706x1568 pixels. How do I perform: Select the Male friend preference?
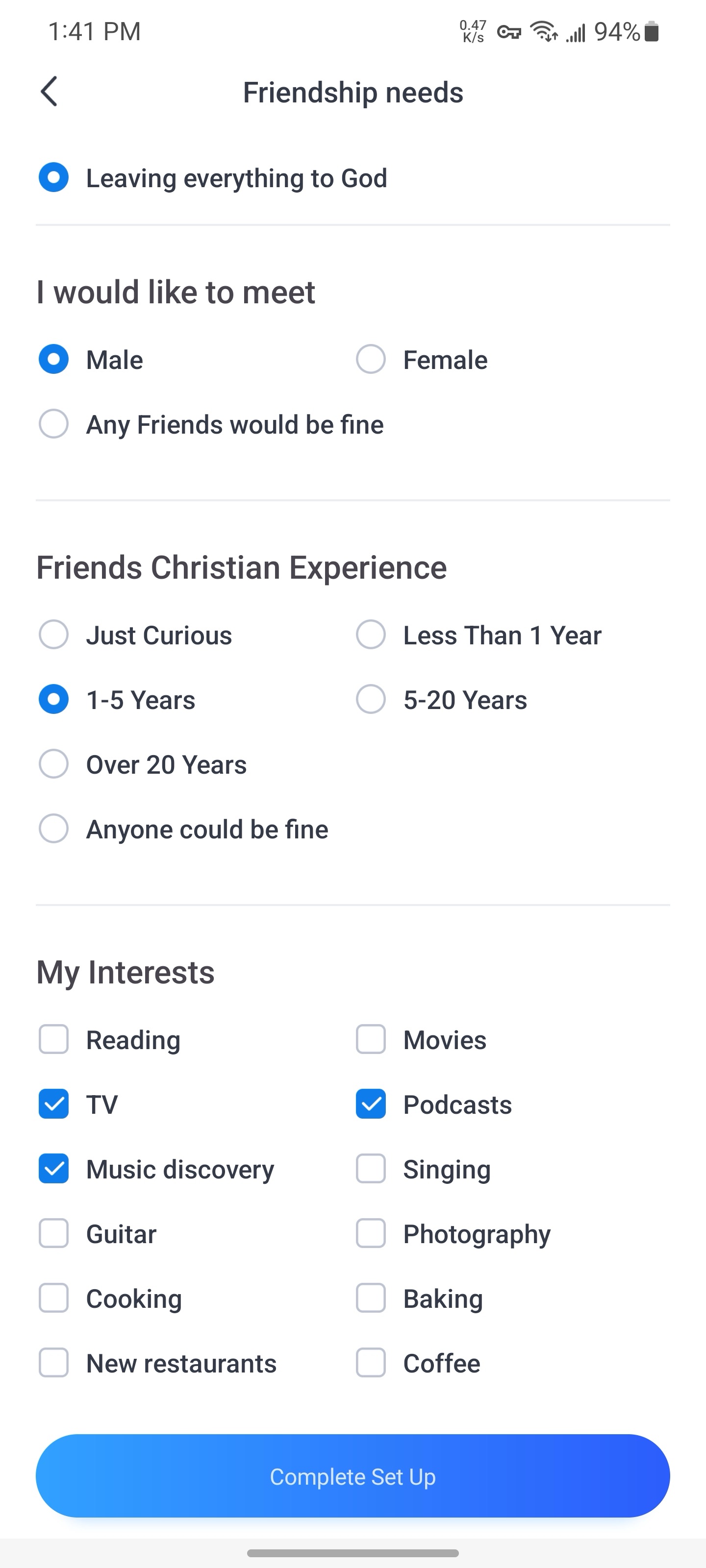tap(53, 359)
